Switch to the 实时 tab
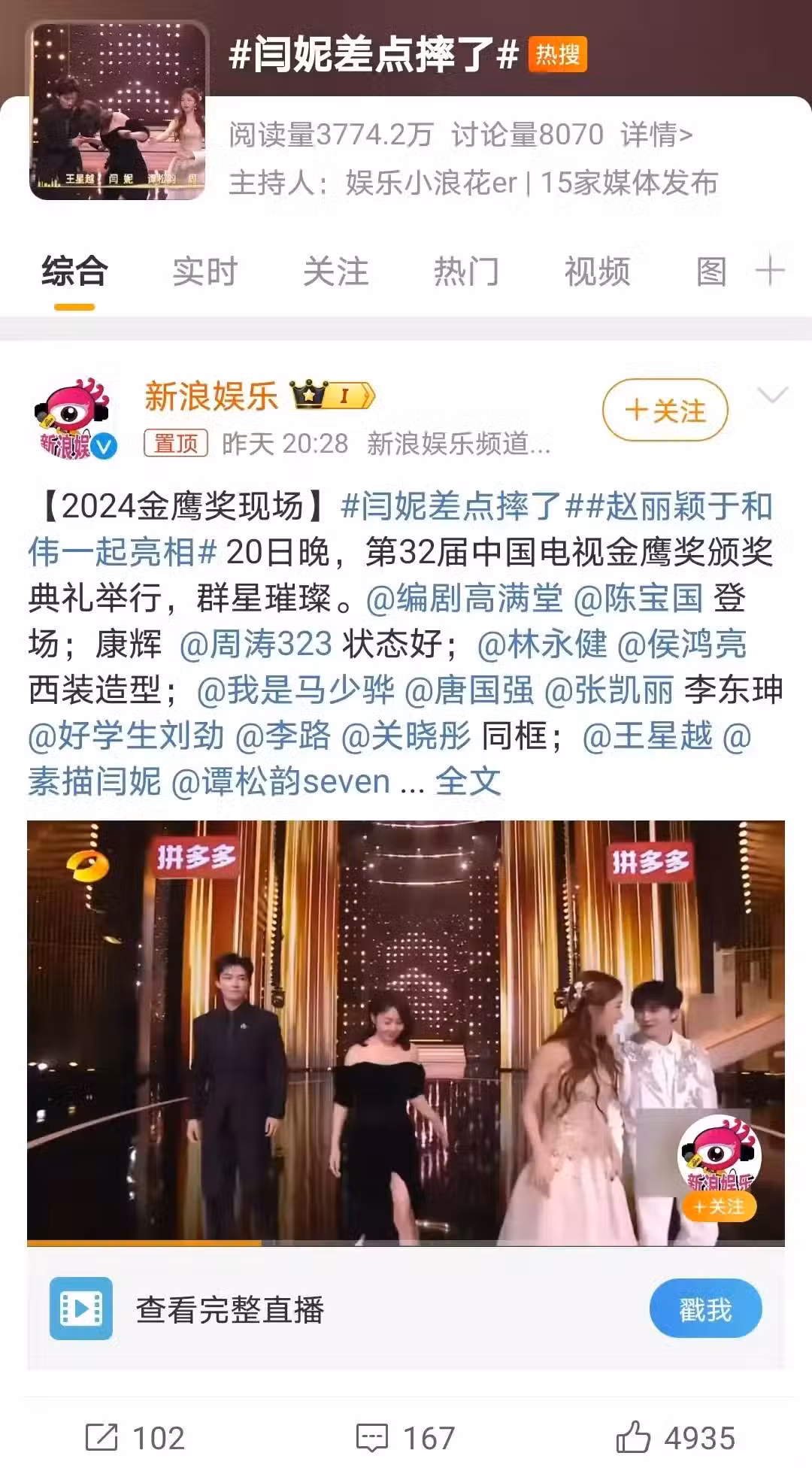The height and width of the screenshot is (1468, 812). (x=205, y=271)
